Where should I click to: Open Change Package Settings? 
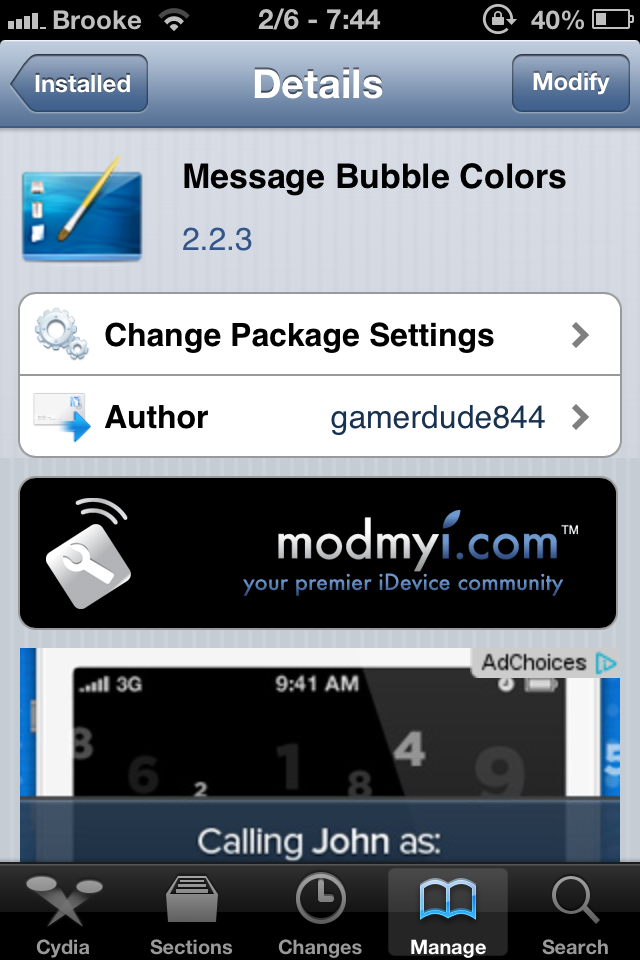click(x=320, y=335)
